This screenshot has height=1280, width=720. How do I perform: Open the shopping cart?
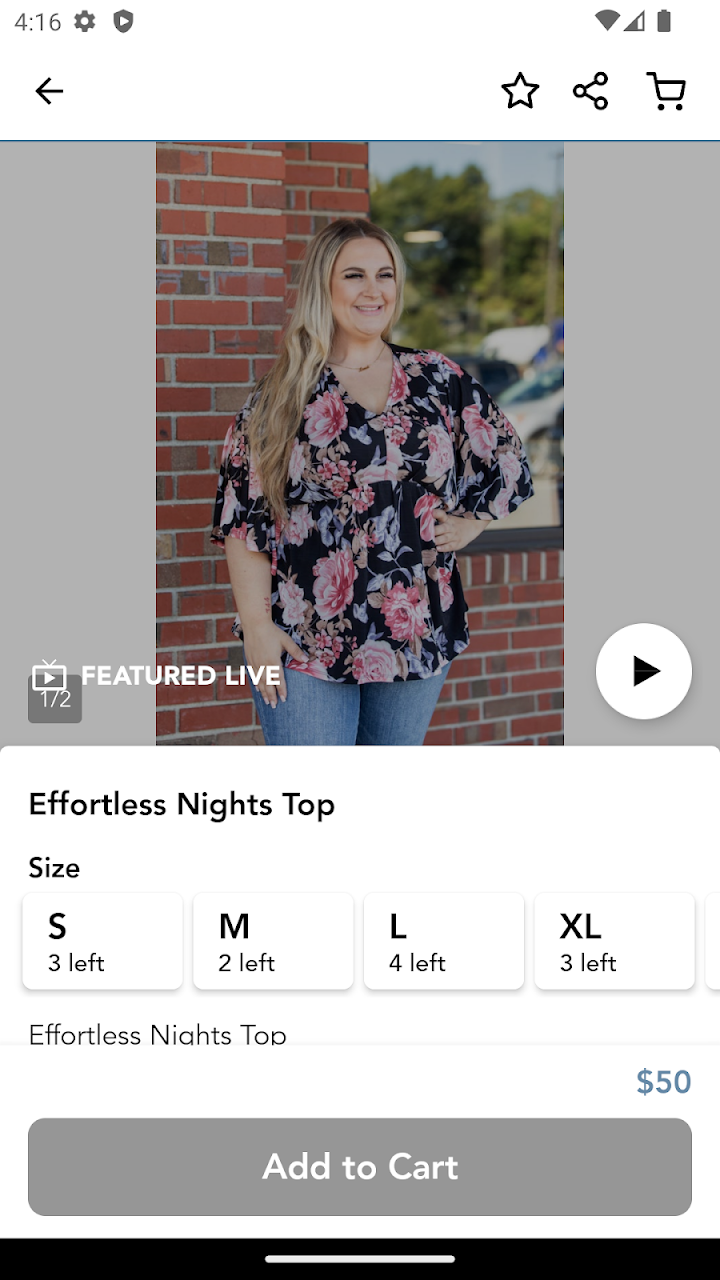(x=666, y=91)
